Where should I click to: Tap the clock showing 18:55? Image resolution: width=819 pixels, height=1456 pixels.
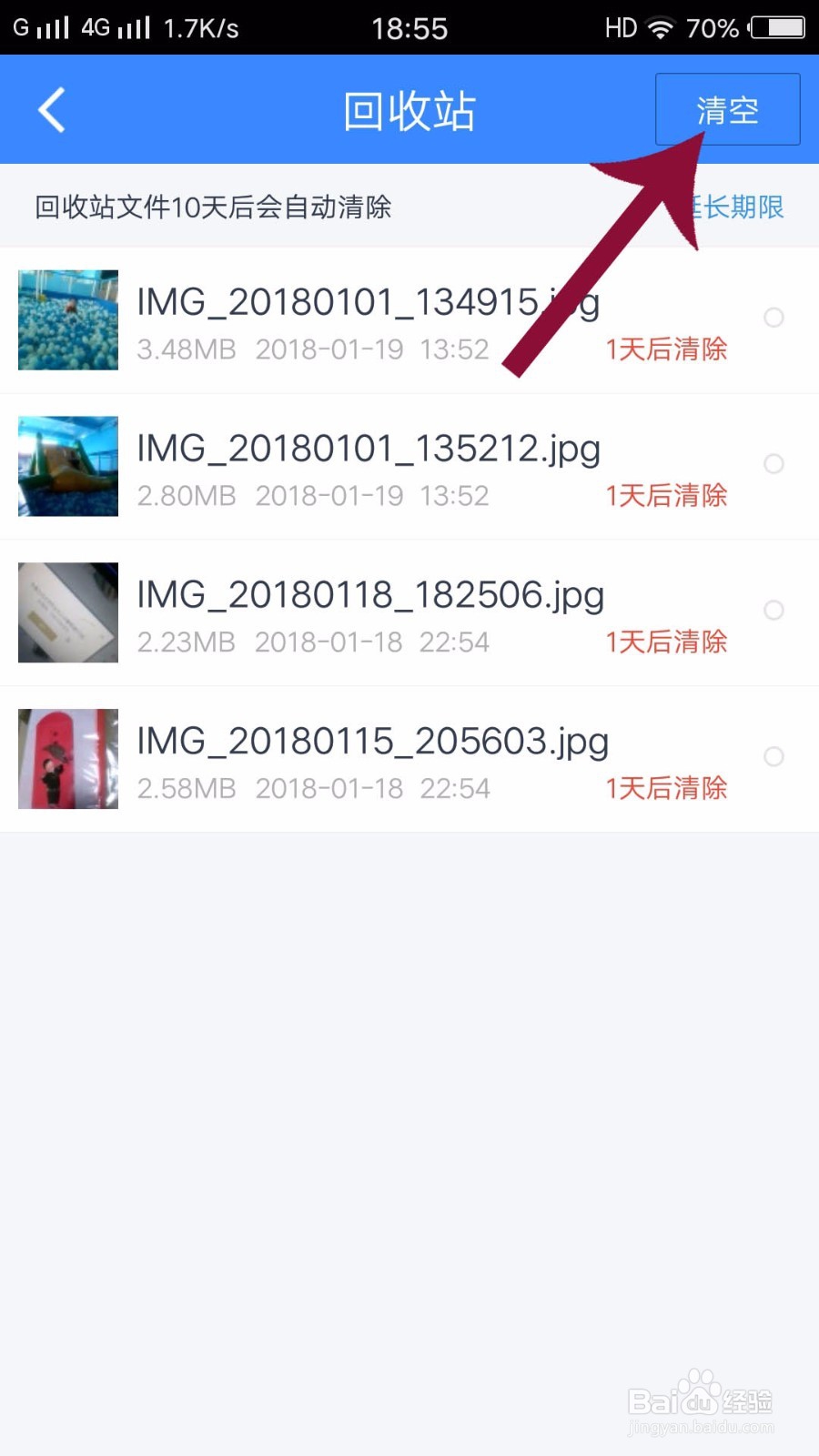tap(409, 27)
